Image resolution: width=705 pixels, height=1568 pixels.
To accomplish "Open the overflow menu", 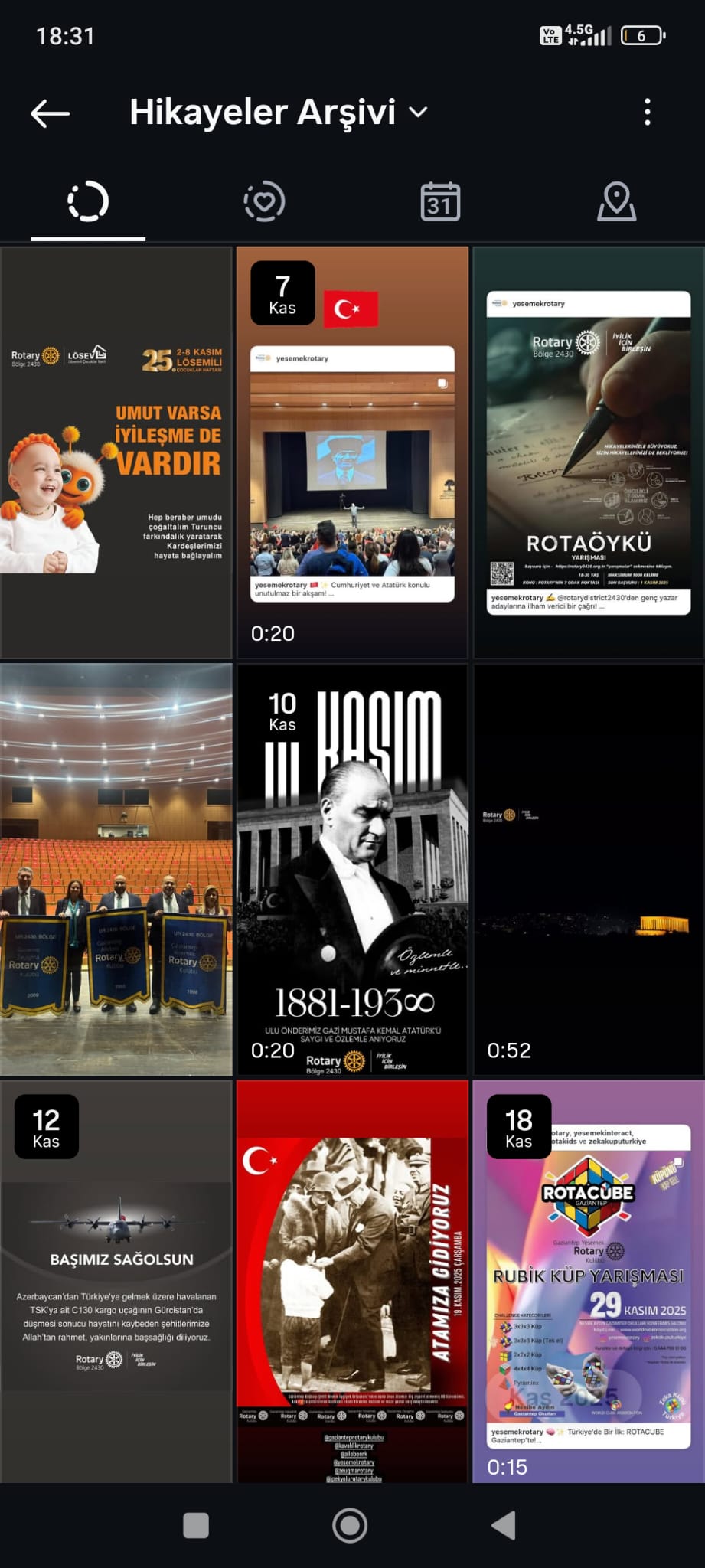I will (648, 113).
